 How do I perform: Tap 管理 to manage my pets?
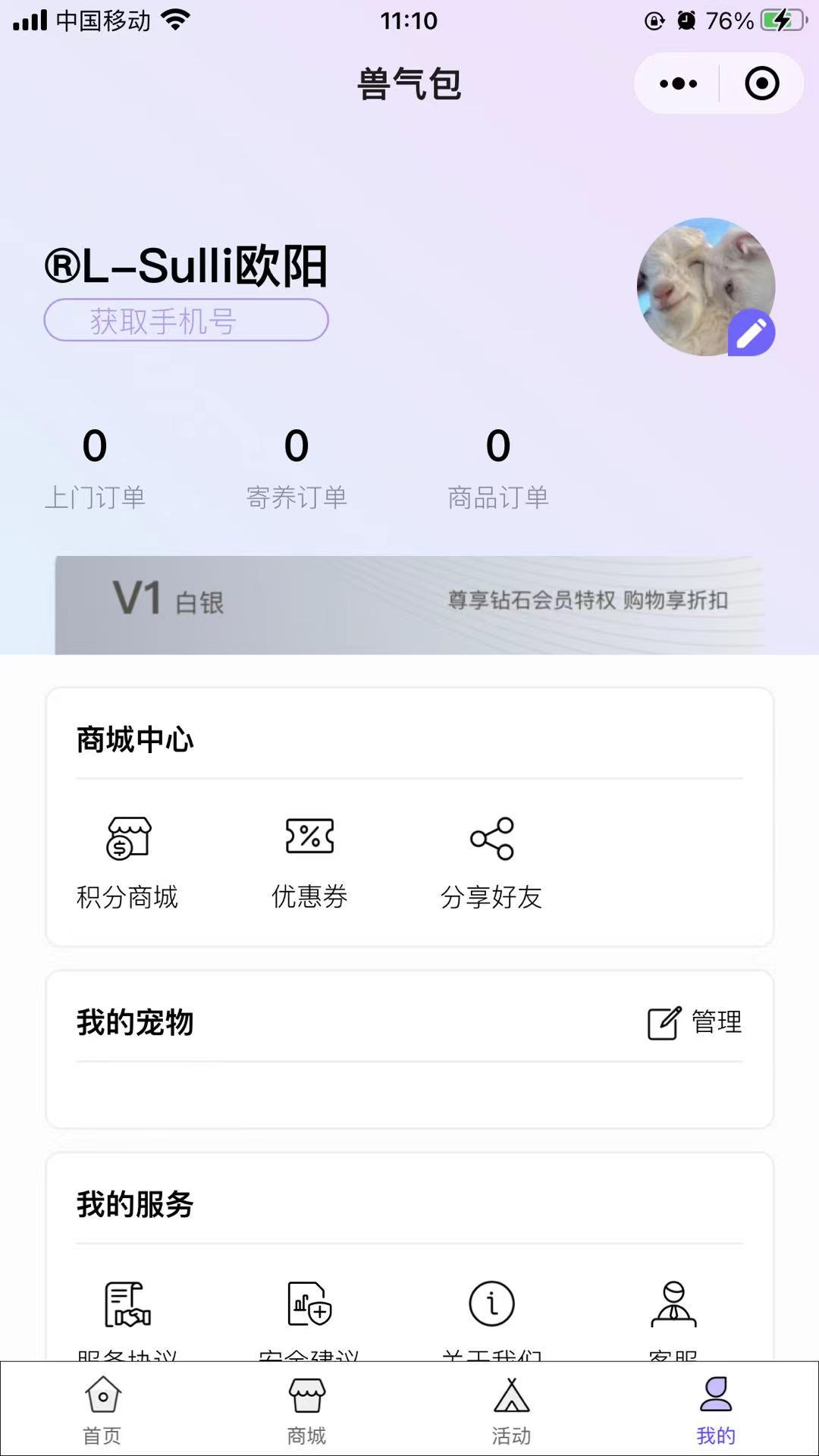tap(695, 1022)
